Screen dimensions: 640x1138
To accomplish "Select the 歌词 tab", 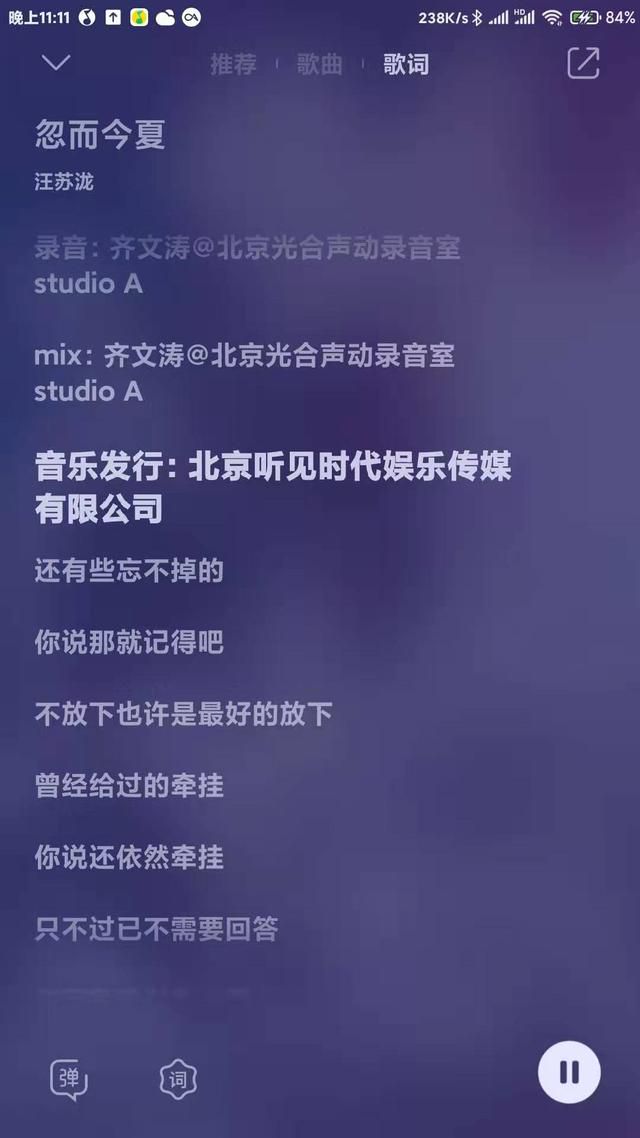I will [406, 64].
